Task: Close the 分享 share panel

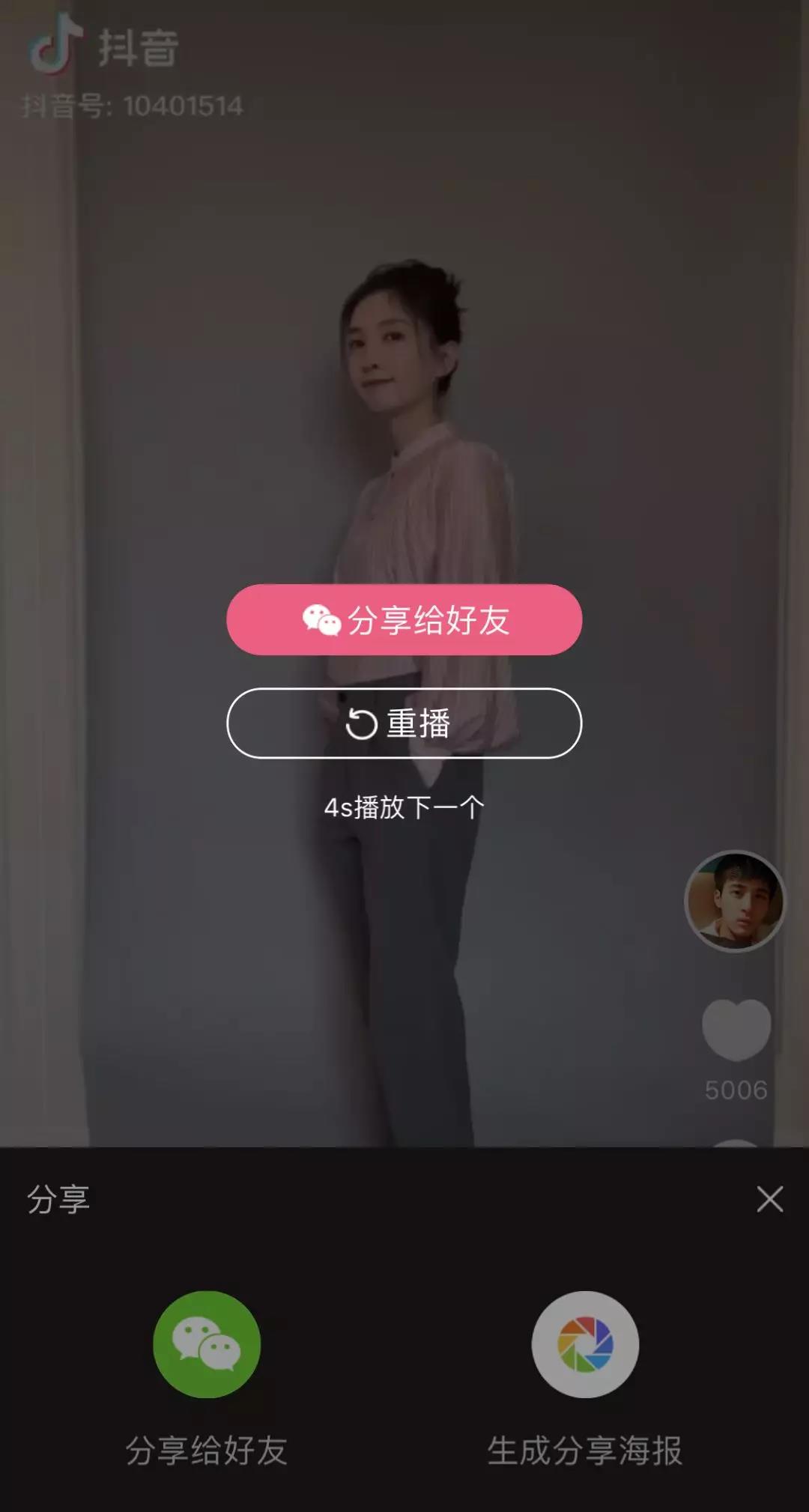Action: click(769, 1199)
